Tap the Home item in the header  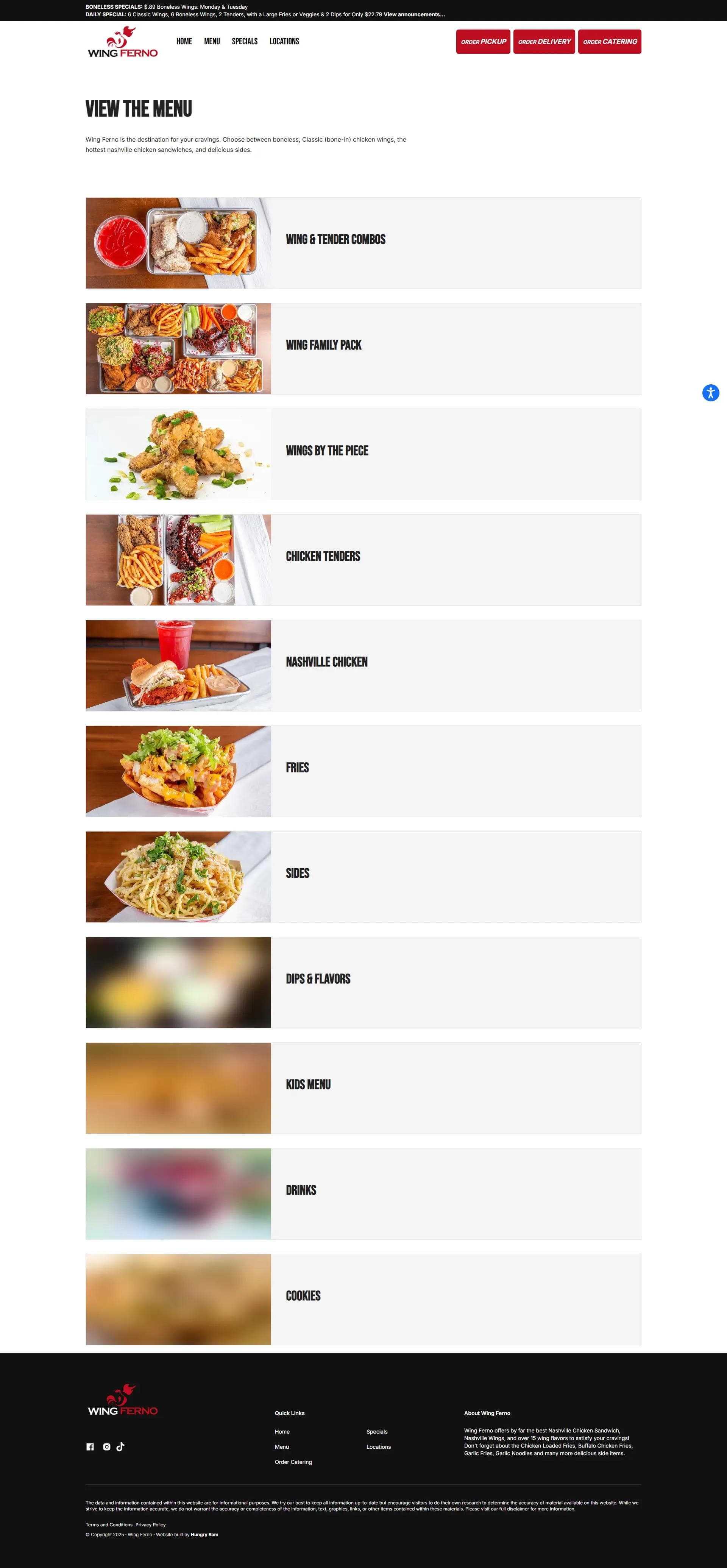[x=184, y=41]
